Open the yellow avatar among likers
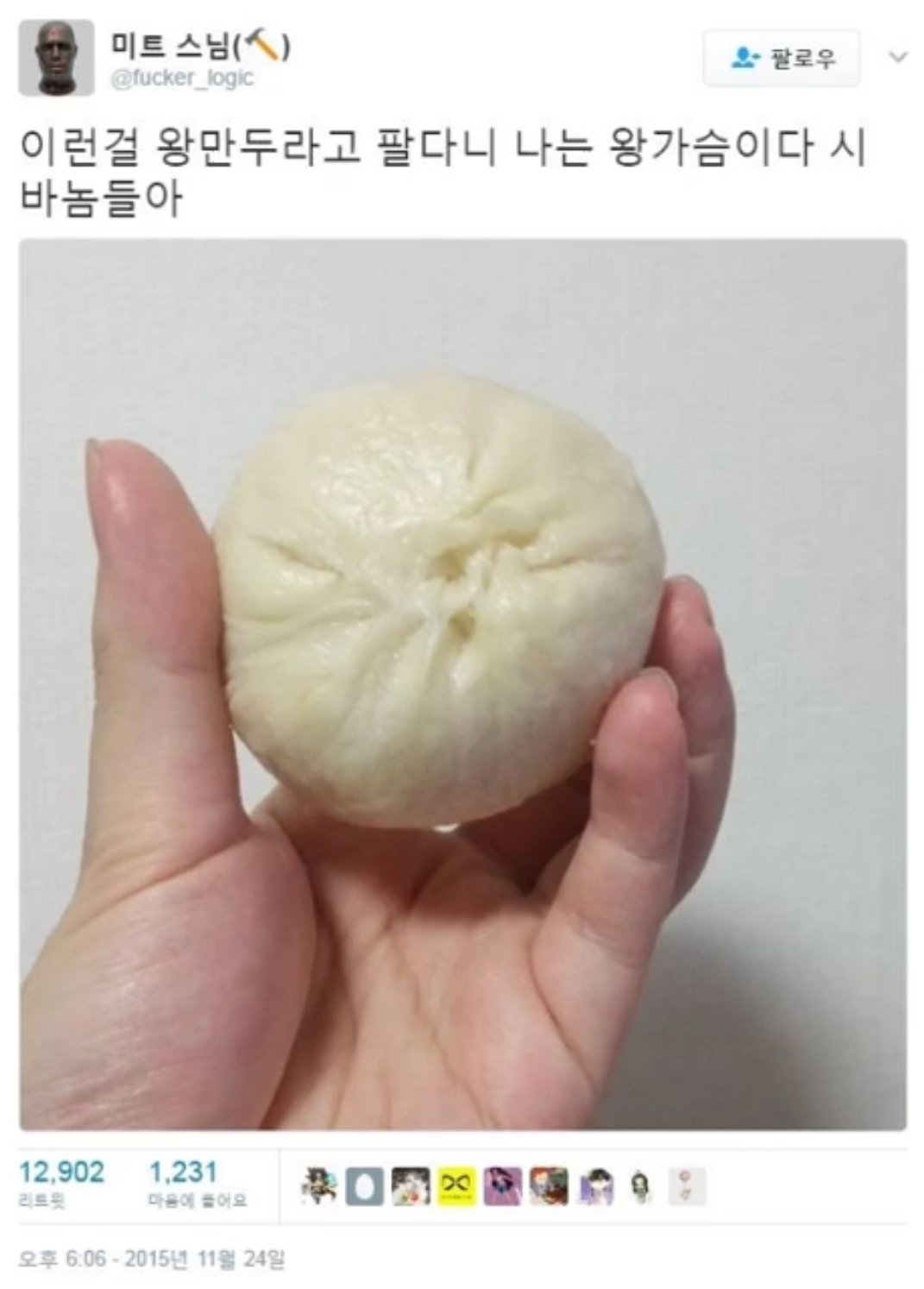The height and width of the screenshot is (1289, 924). (x=457, y=1186)
